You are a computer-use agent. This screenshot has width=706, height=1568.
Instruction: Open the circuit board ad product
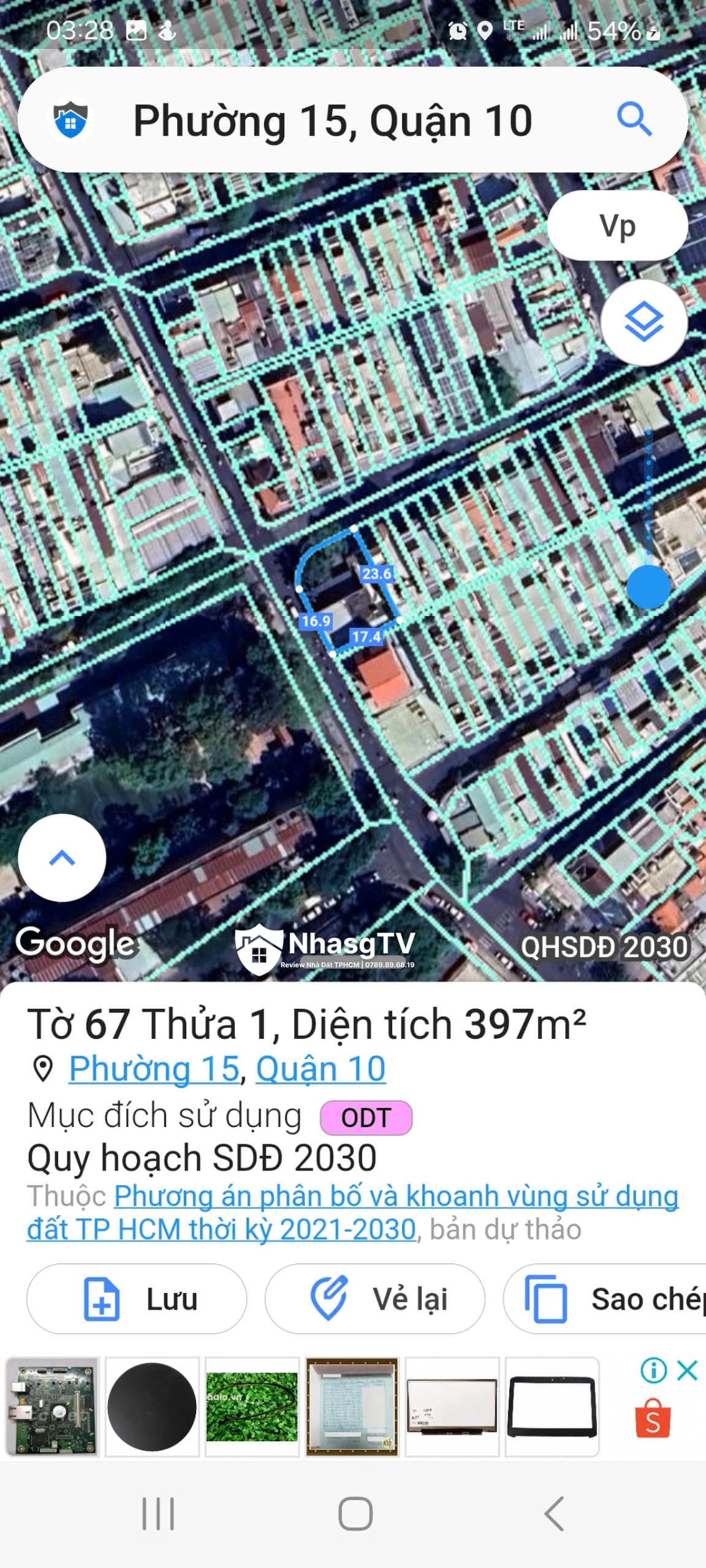click(53, 1406)
